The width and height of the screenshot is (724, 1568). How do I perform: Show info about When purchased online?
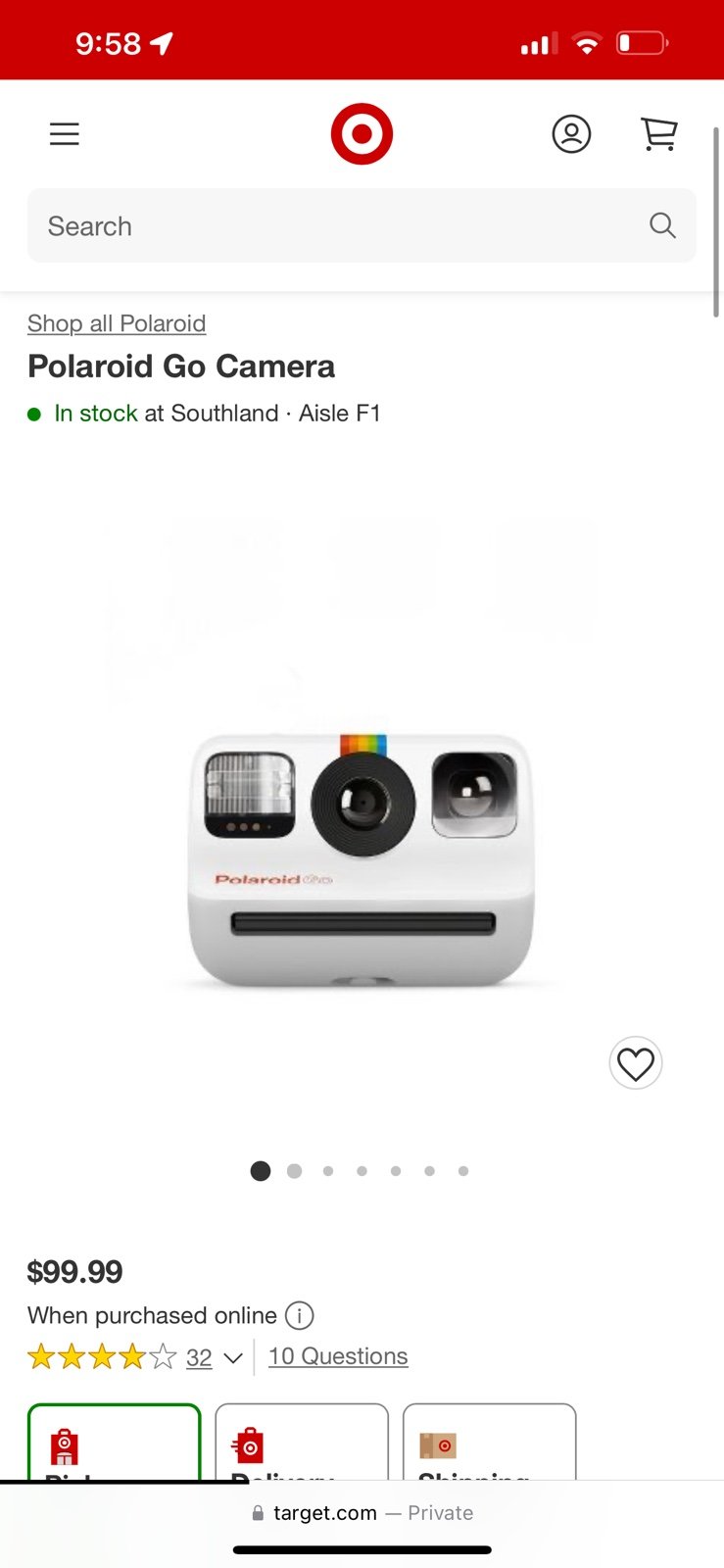pyautogui.click(x=300, y=1315)
